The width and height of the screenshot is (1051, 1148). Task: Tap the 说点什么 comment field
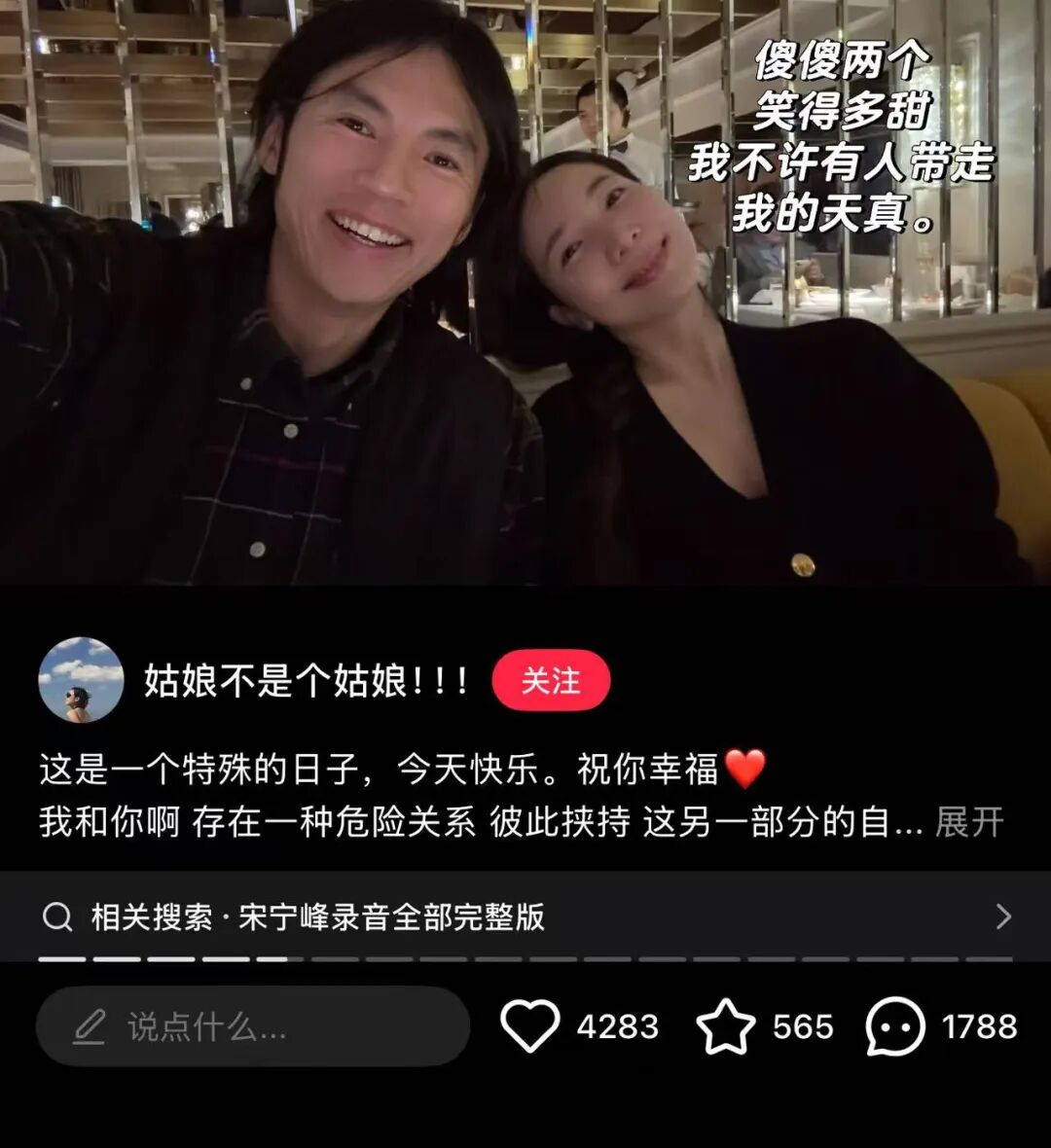pyautogui.click(x=253, y=1026)
